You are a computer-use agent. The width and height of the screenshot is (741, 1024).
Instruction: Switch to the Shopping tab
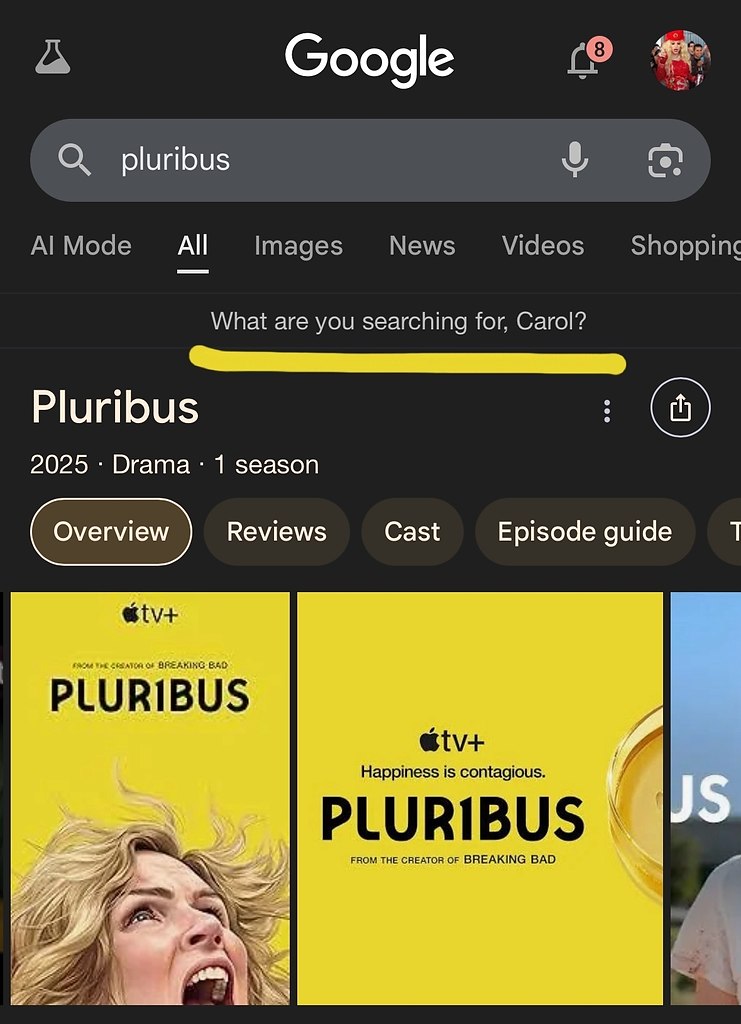[685, 246]
